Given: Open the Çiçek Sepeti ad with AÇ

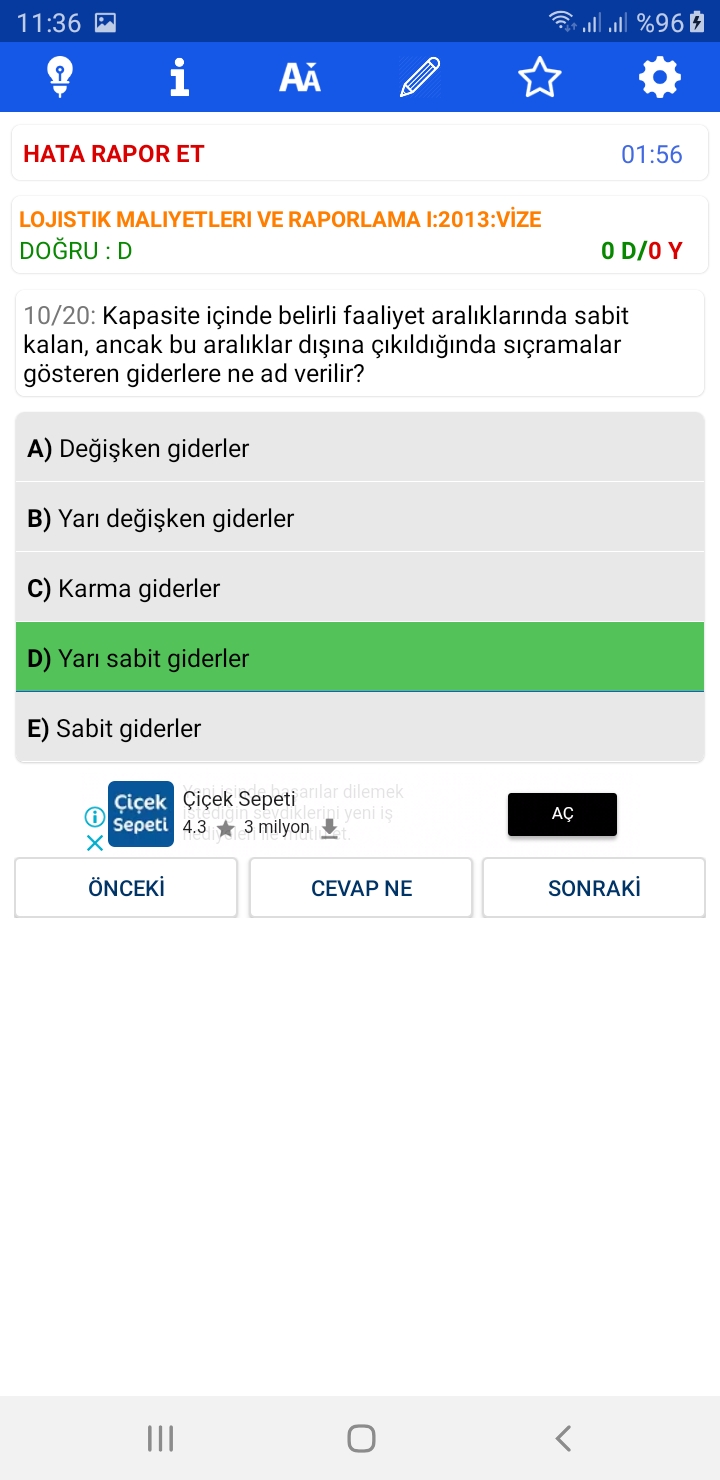Looking at the screenshot, I should (562, 814).
